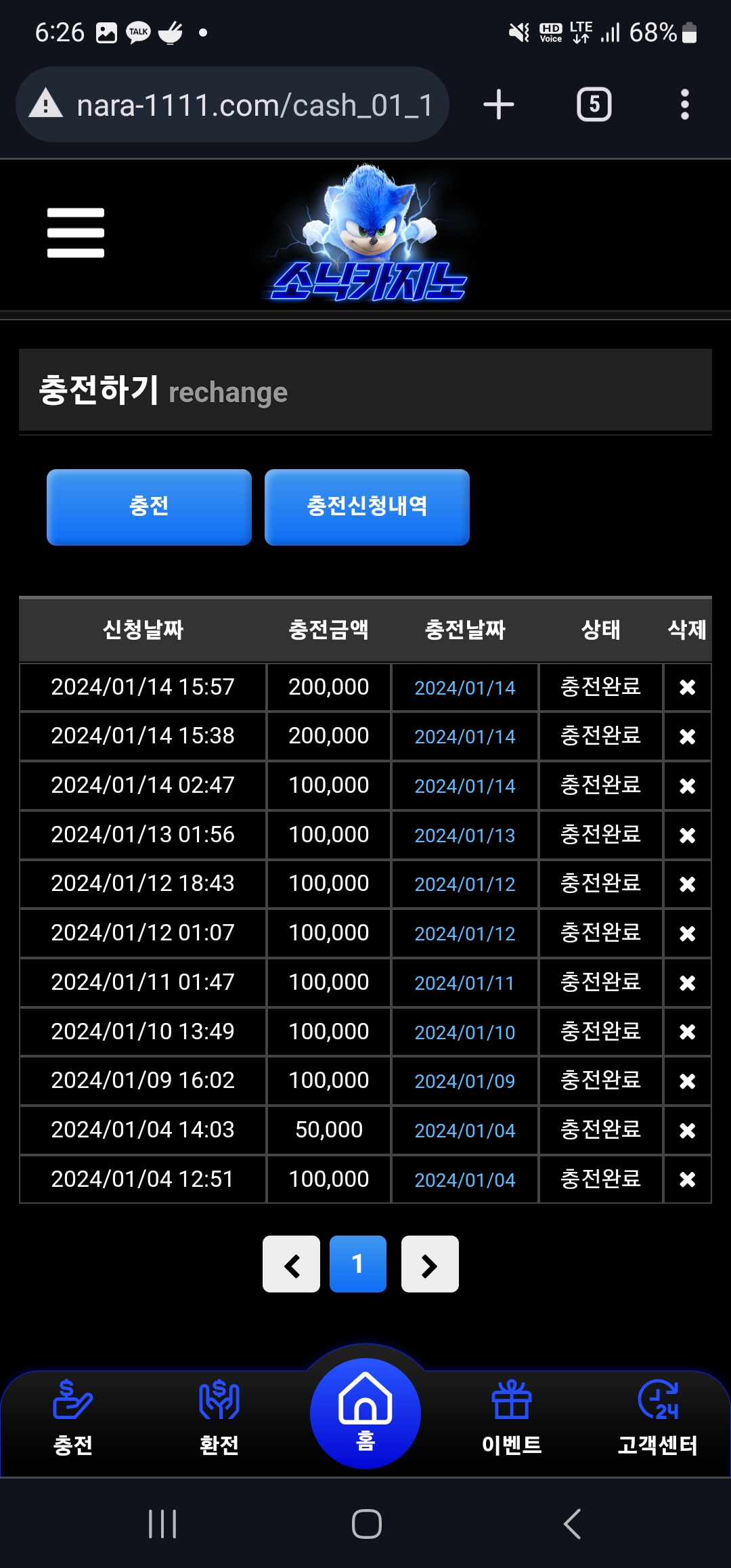Tap the system back button

pyautogui.click(x=573, y=1524)
